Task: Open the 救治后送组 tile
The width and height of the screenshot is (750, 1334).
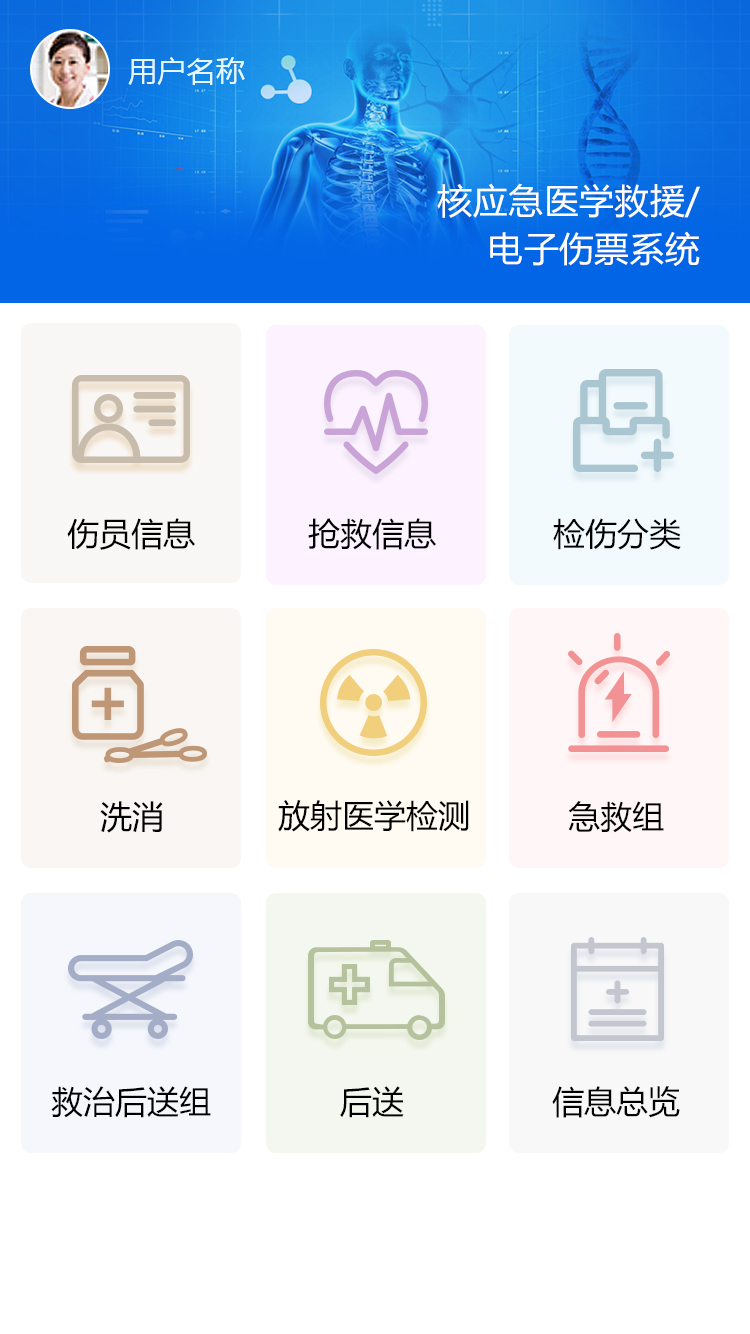Action: click(131, 1023)
